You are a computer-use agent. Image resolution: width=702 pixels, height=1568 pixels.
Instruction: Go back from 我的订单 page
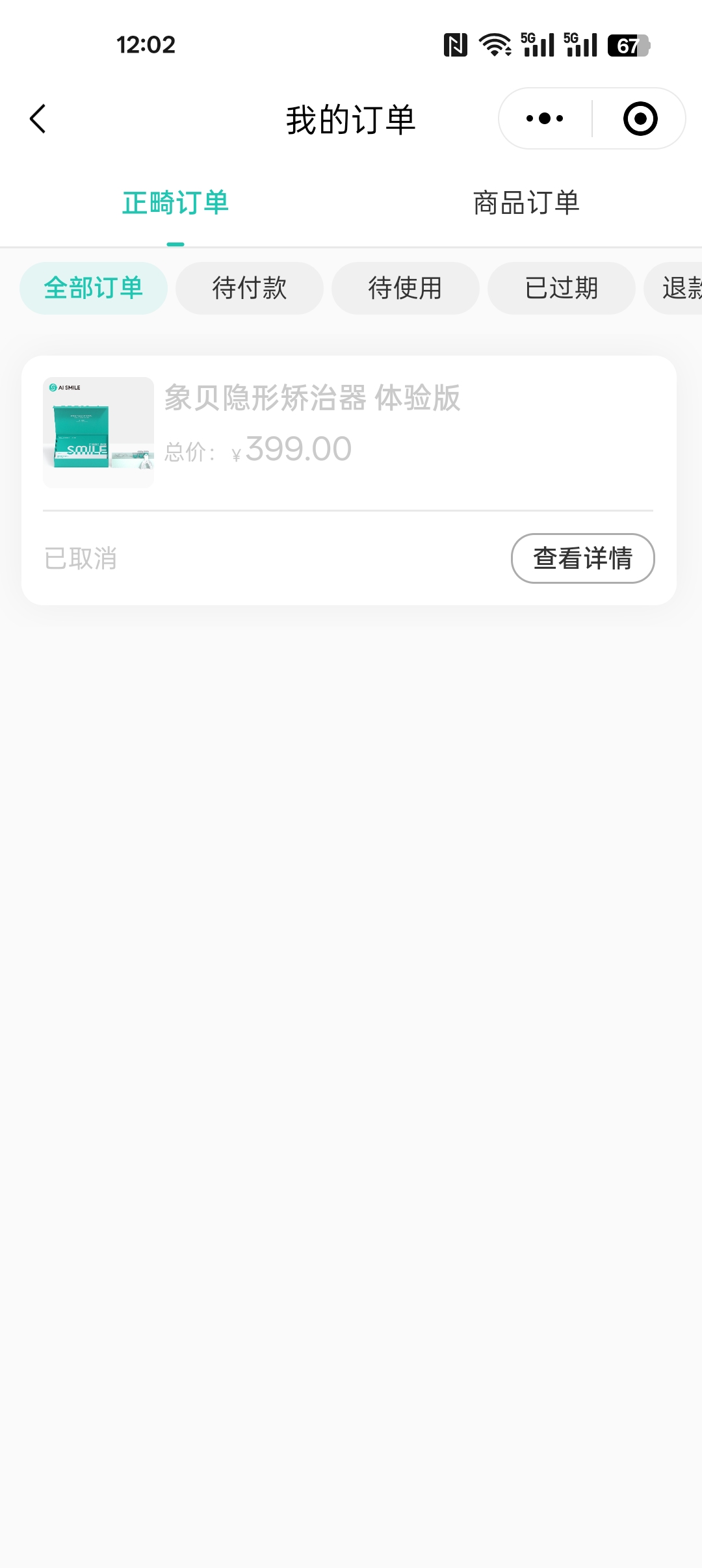pyautogui.click(x=38, y=119)
